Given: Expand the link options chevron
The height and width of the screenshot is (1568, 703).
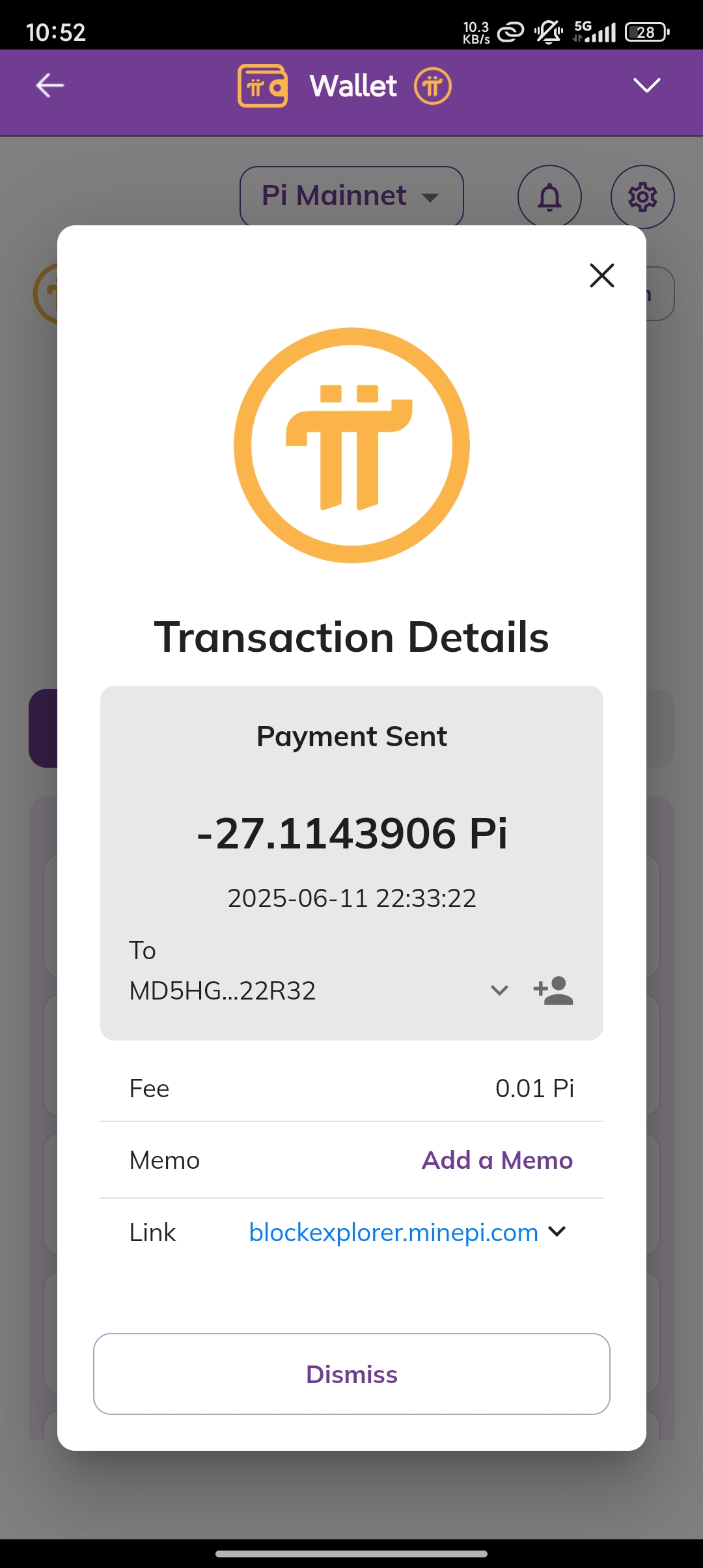Looking at the screenshot, I should pyautogui.click(x=557, y=1231).
